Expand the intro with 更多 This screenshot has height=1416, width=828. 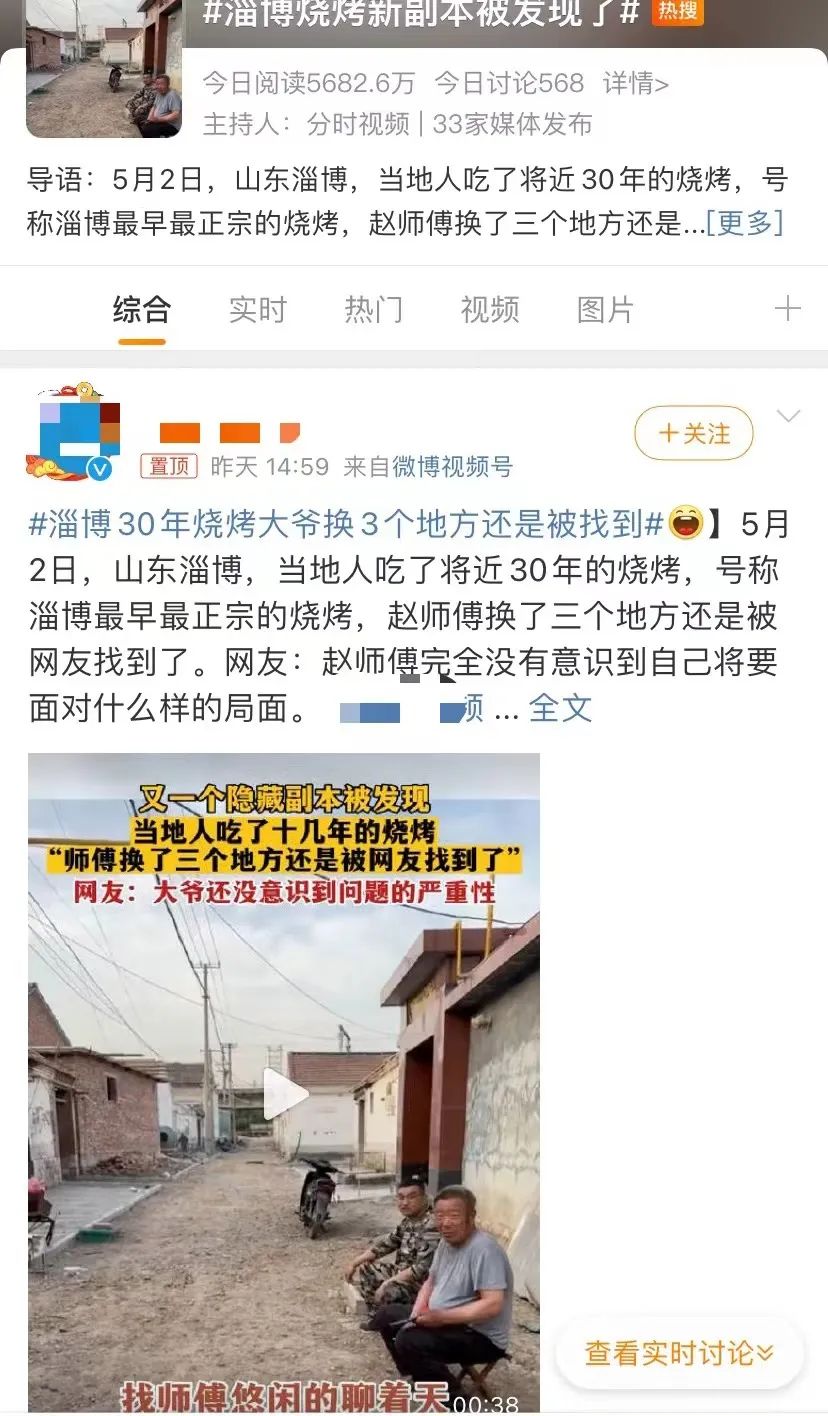744,222
